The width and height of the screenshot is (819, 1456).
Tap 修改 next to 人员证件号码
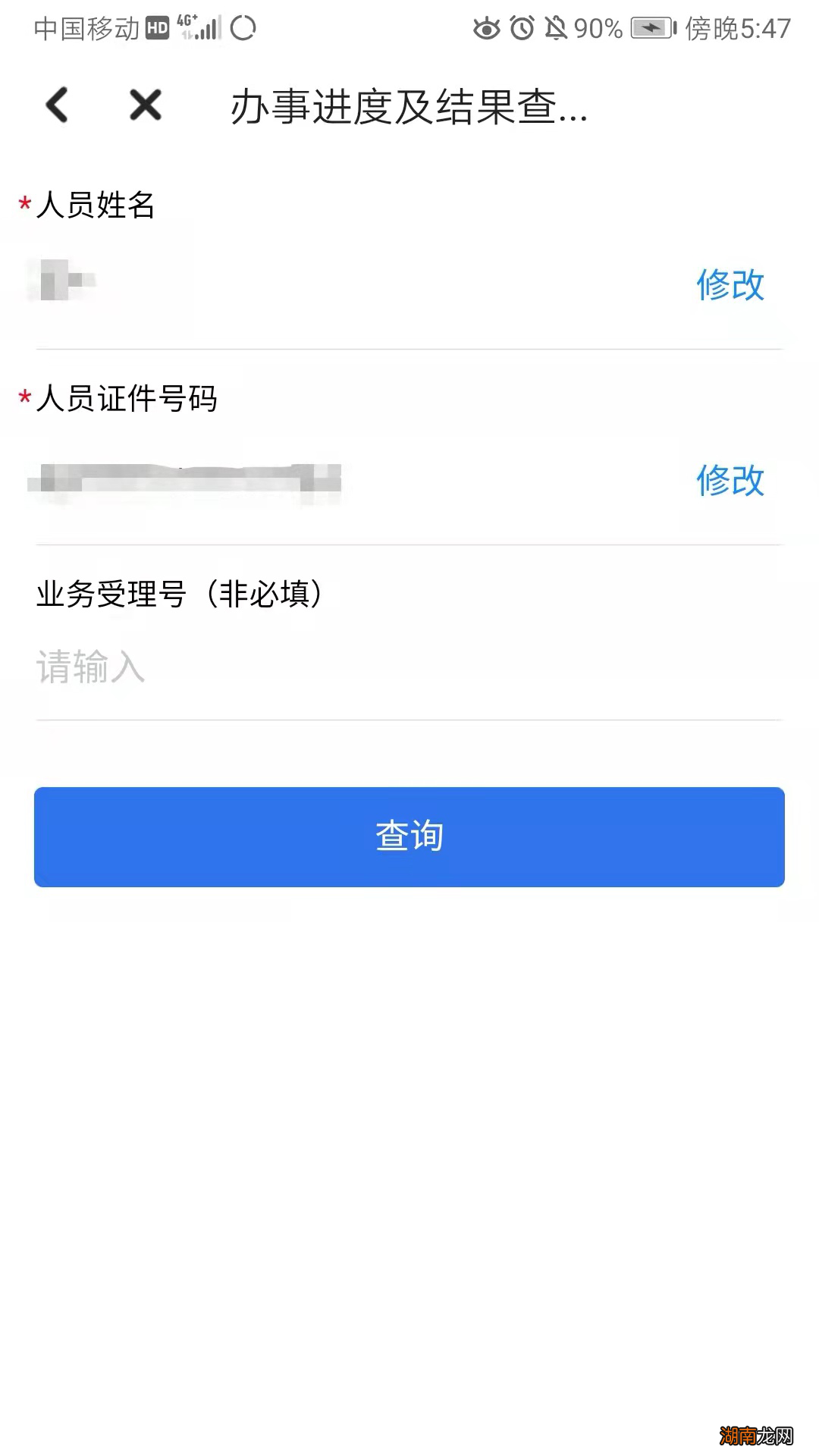coord(729,482)
